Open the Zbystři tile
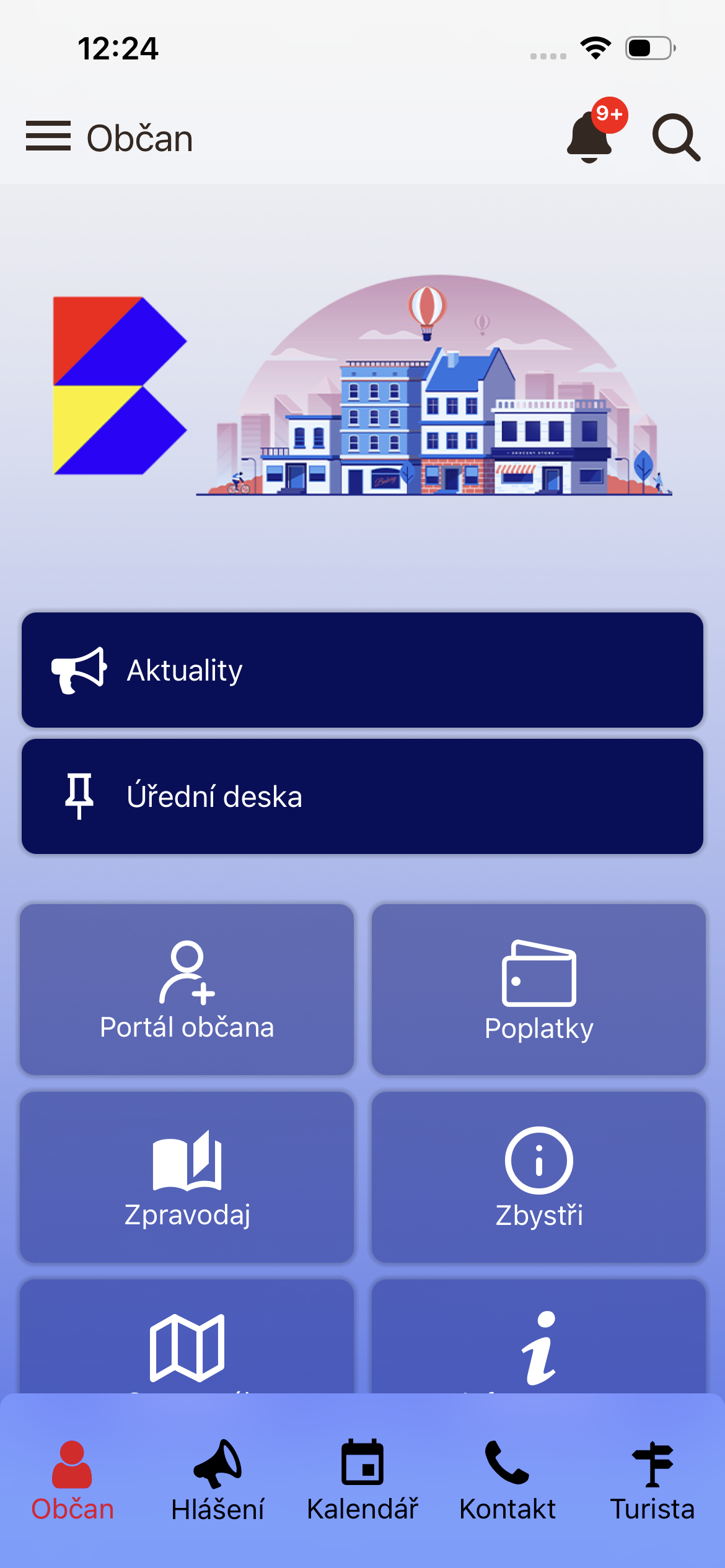725x1568 pixels. [538, 1177]
